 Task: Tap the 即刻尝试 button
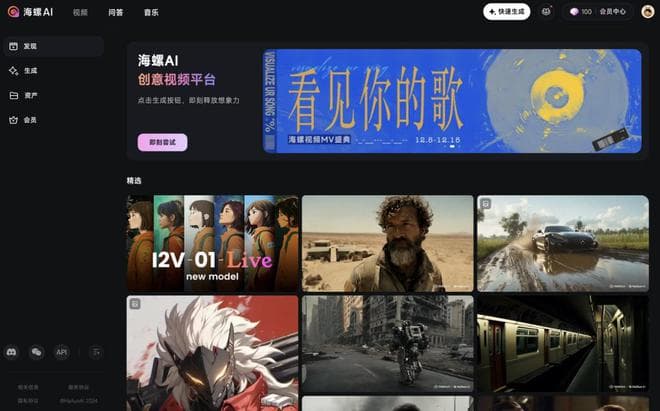(162, 142)
